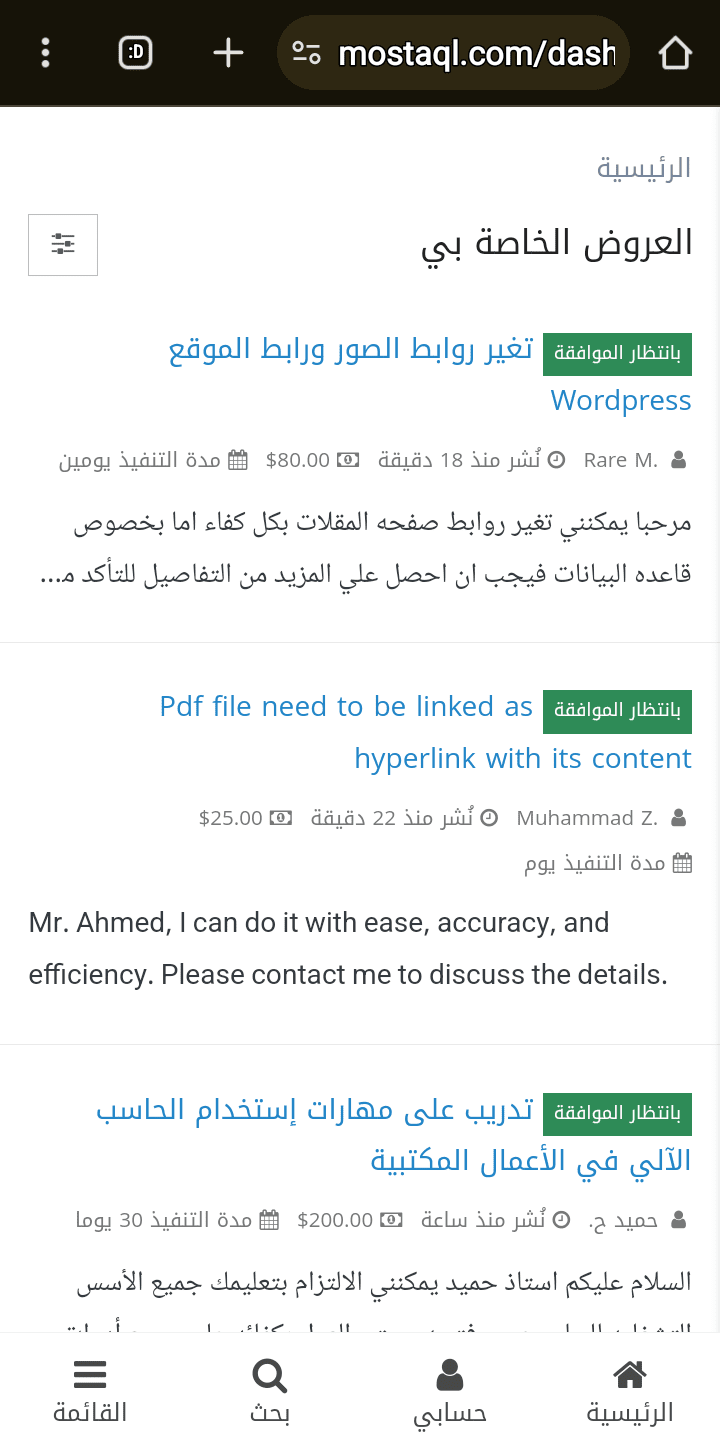Image resolution: width=720 pixels, height=1442 pixels.
Task: Open the بحث search tab
Action: pyautogui.click(x=270, y=1392)
